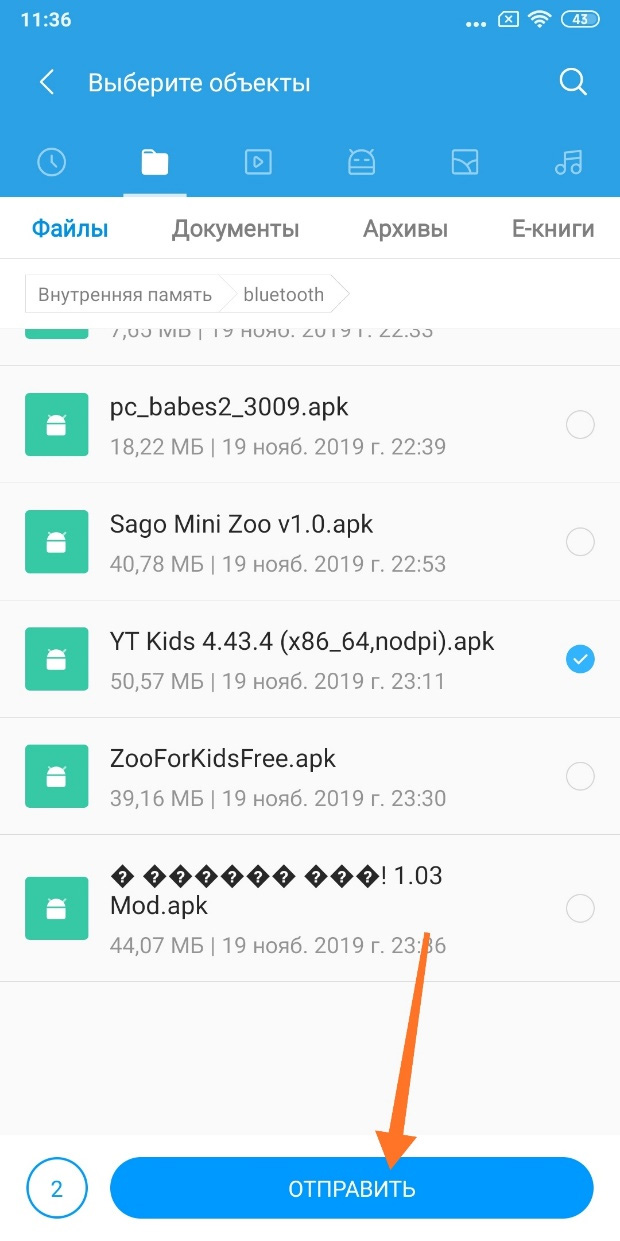The height and width of the screenshot is (1241, 620).
Task: Open the selected items counter showing 2
Action: (57, 1189)
